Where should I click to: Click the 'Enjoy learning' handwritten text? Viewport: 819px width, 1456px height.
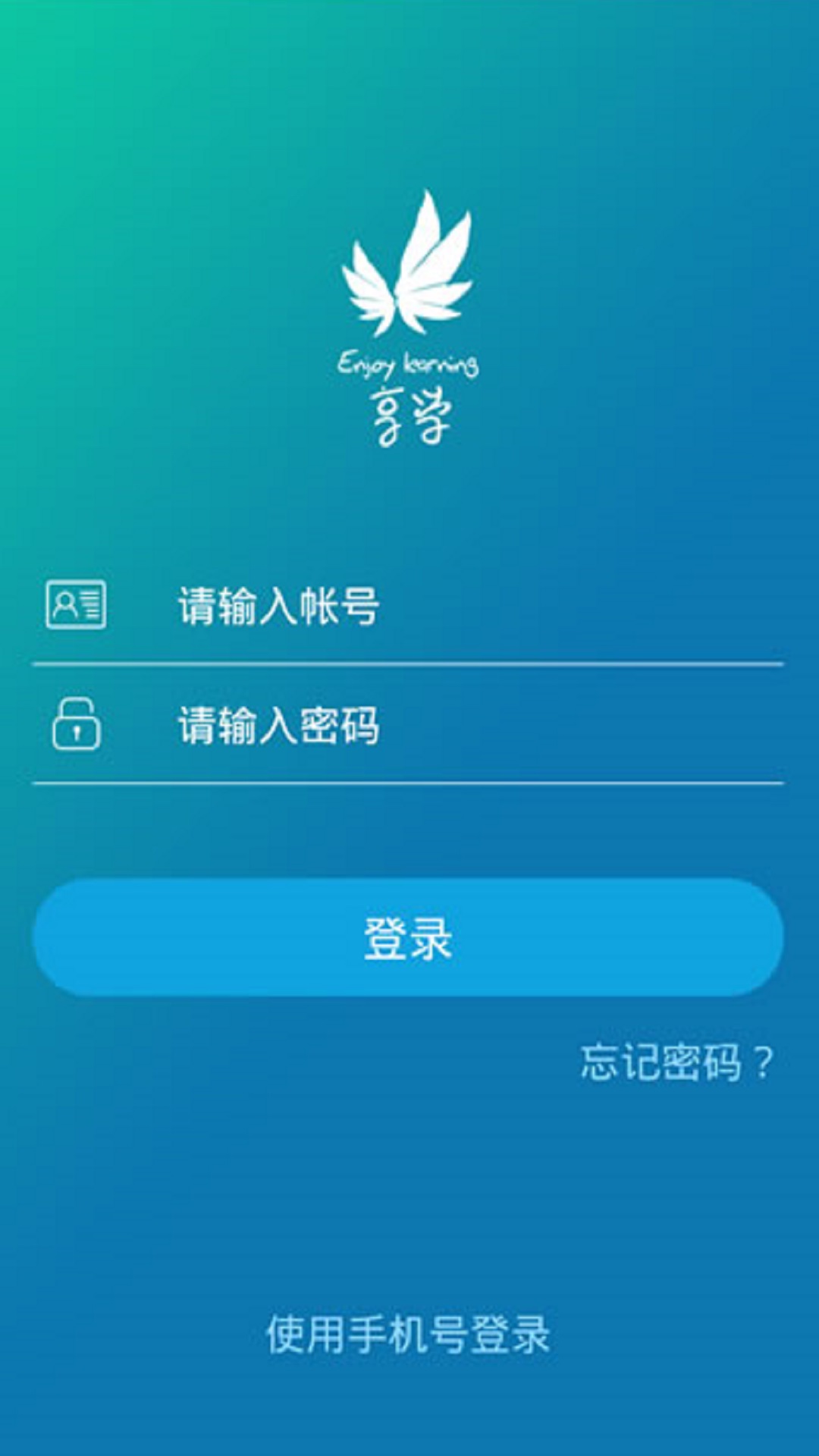(x=407, y=362)
